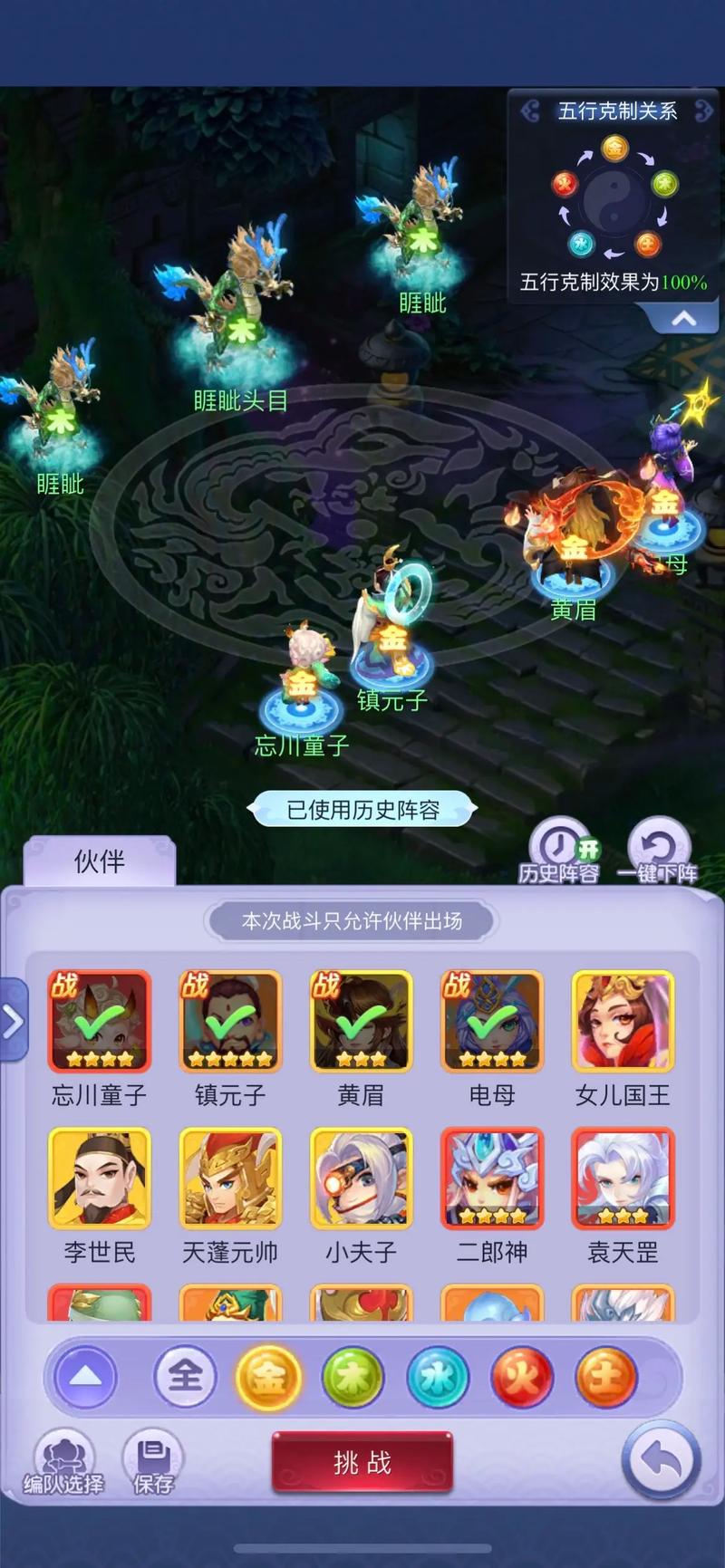The width and height of the screenshot is (725, 1568).
Task: Collapse the 五行克制关系 panel
Action: 684,319
